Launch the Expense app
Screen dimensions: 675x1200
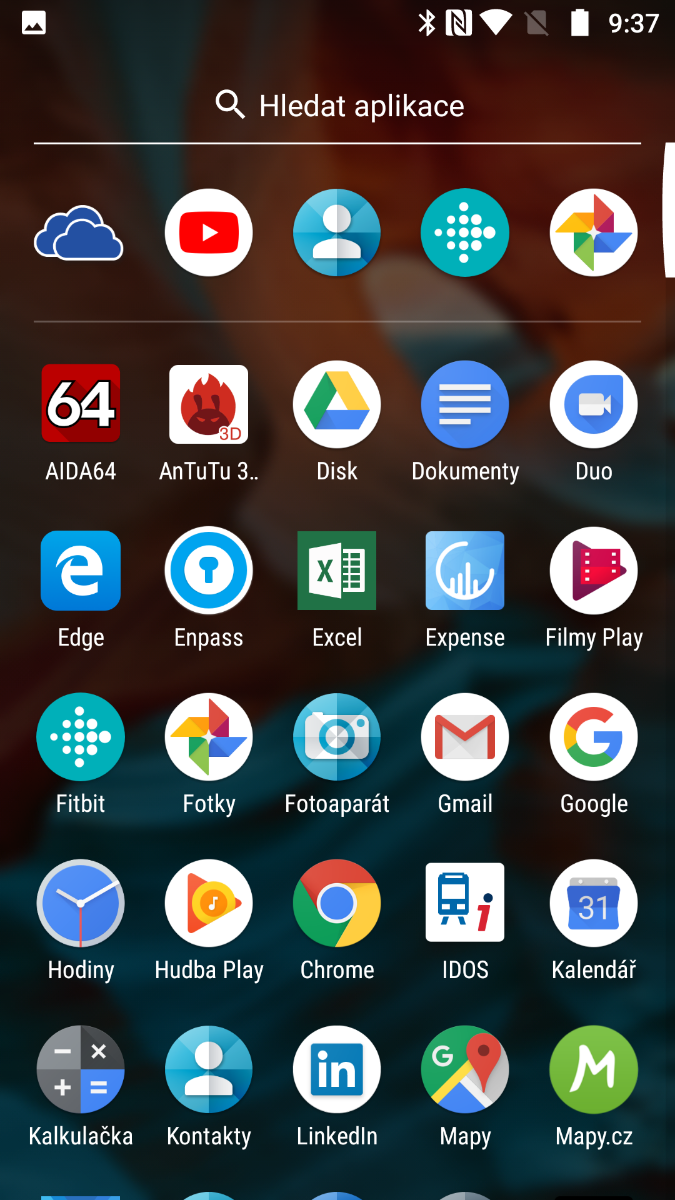(465, 570)
